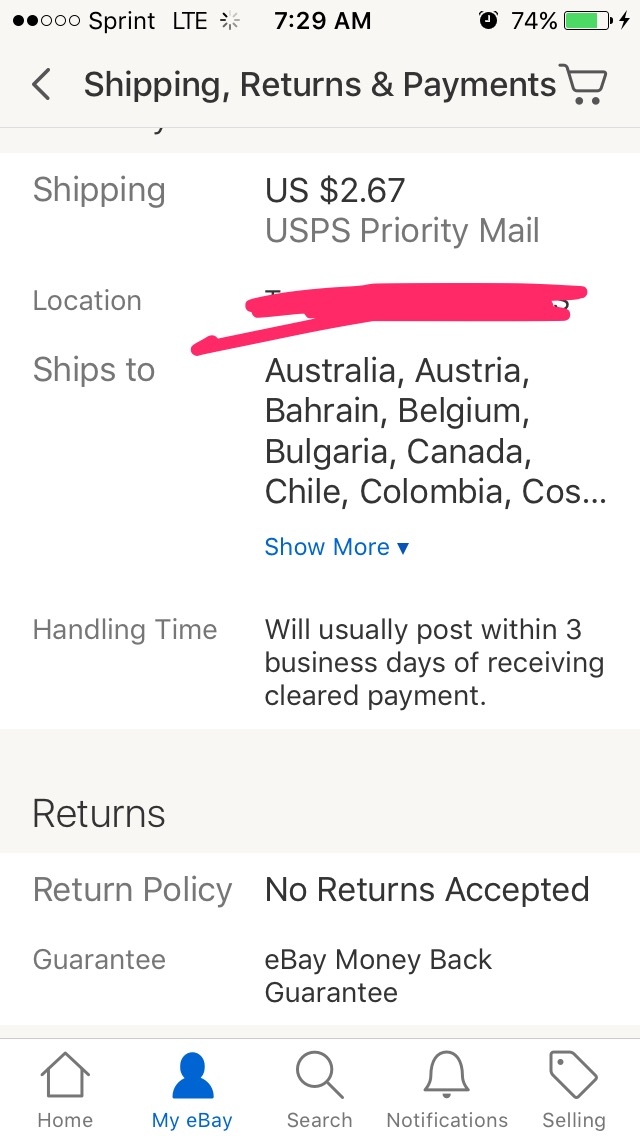Expand Show More shipping countries
Screen dimensions: 640x1136
[x=336, y=547]
